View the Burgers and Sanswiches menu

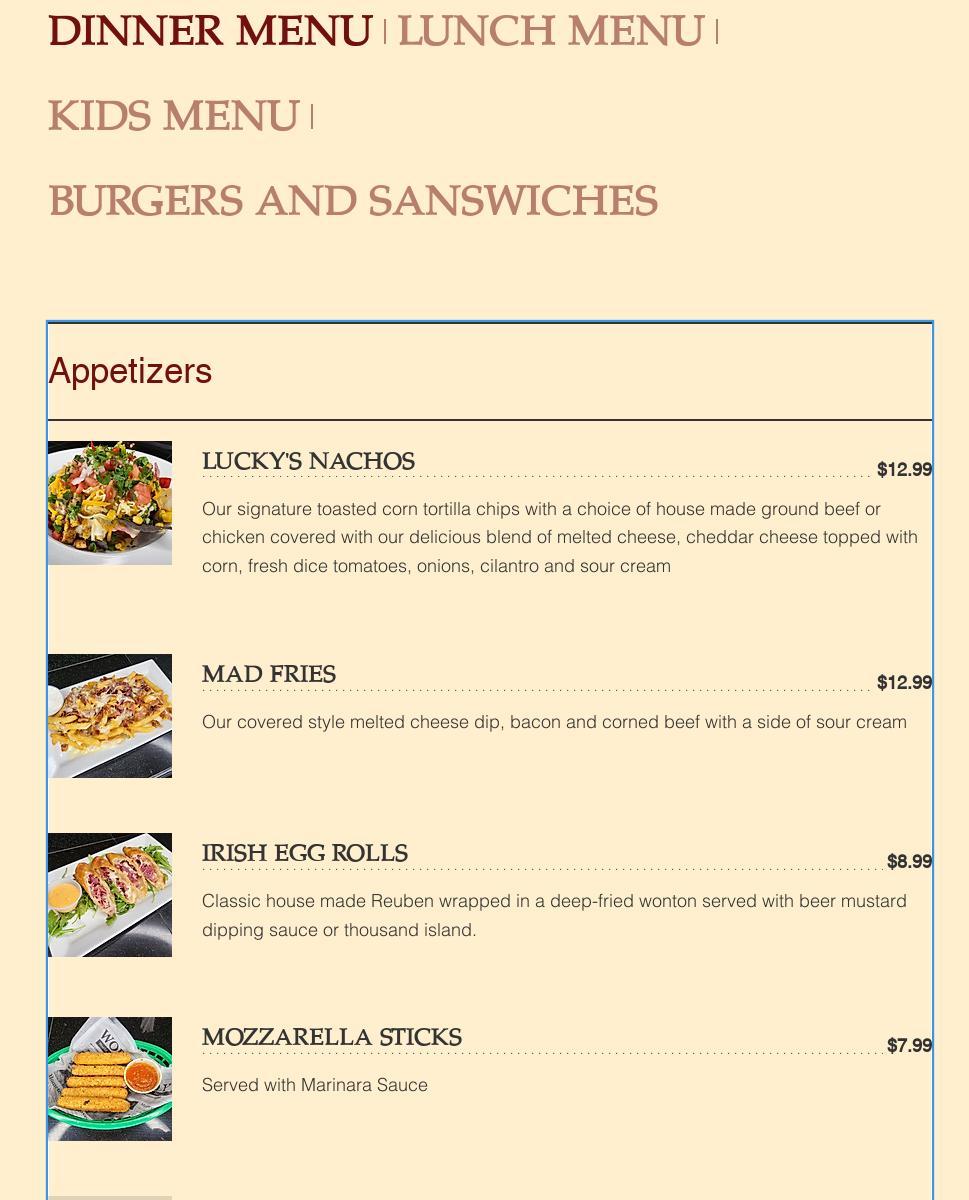353,202
